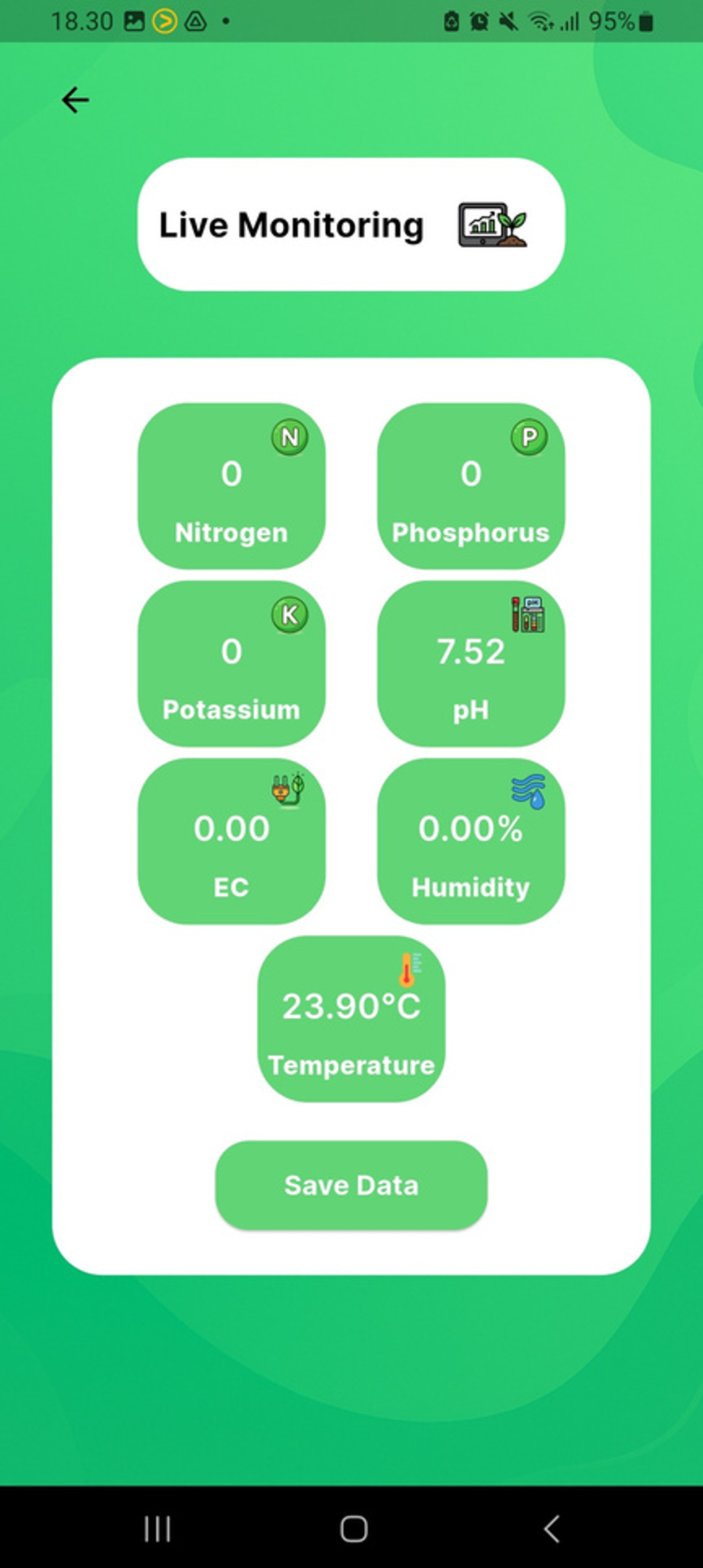This screenshot has width=703, height=1568.
Task: Click the monitoring chart icon beside Live Monitoring
Action: click(x=490, y=225)
